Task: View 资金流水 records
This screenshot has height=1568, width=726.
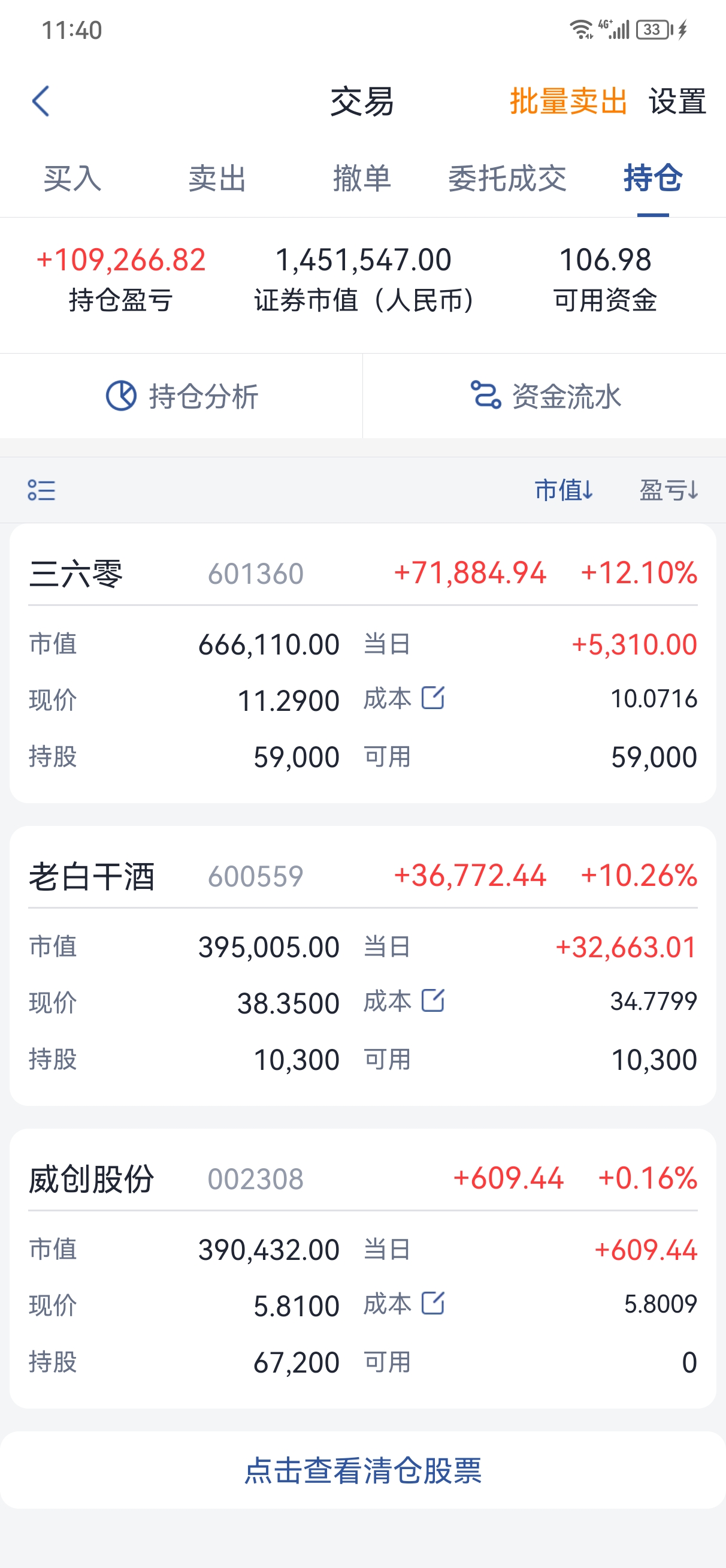Action: [544, 396]
